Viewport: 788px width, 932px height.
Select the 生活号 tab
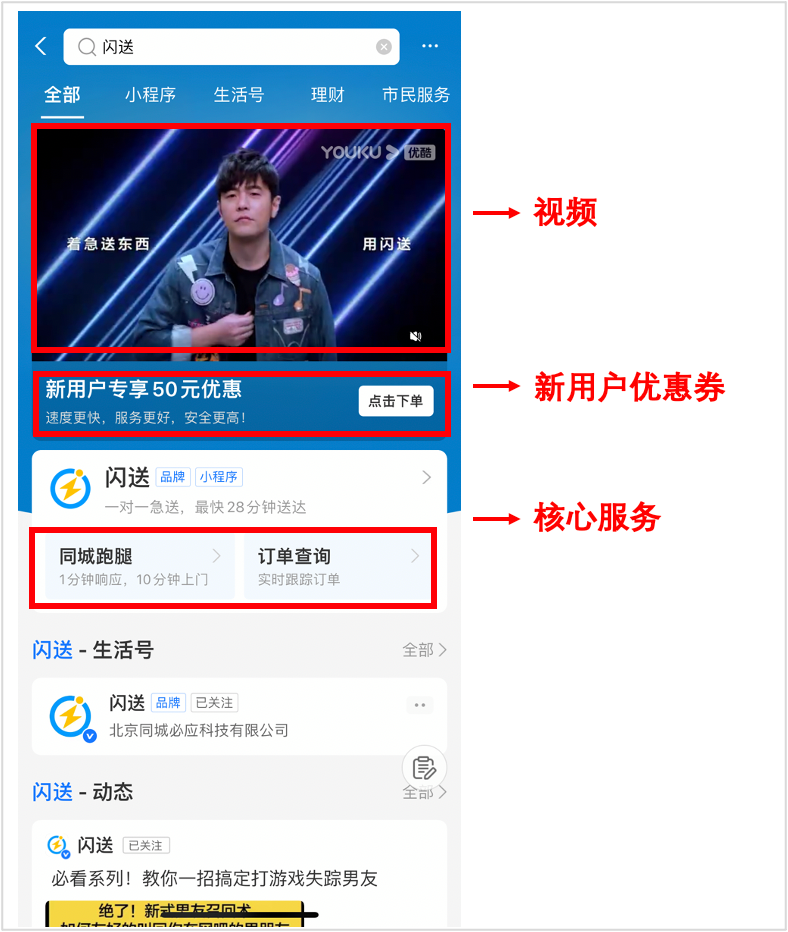tap(239, 95)
